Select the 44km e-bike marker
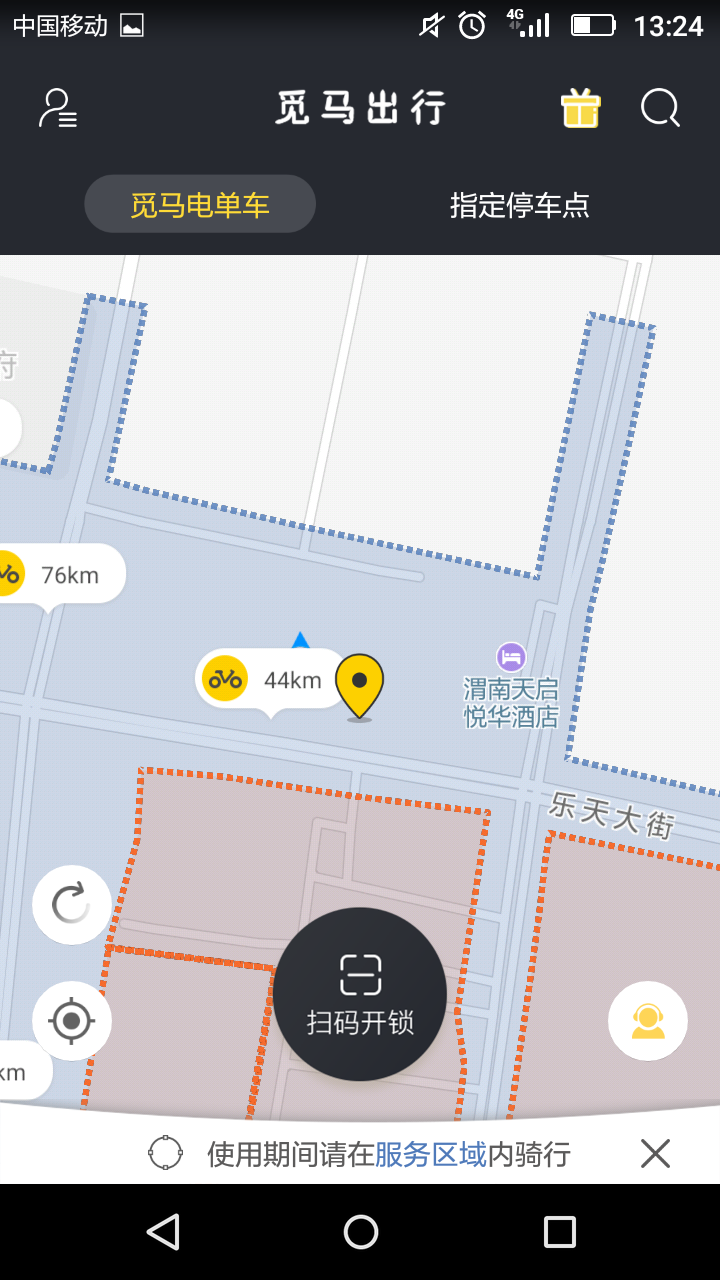 coord(268,680)
